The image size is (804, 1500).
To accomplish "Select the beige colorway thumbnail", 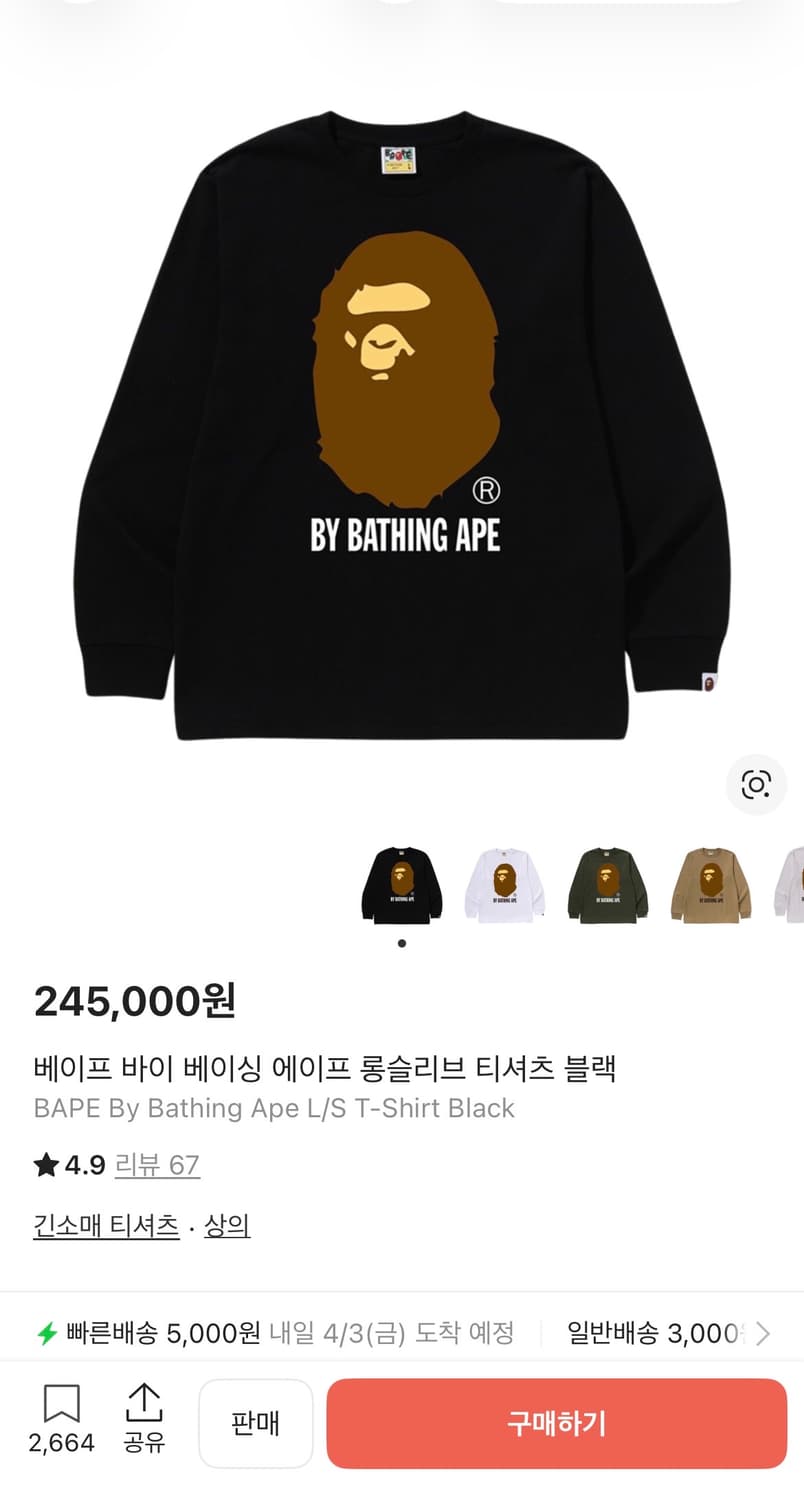I will tap(710, 886).
